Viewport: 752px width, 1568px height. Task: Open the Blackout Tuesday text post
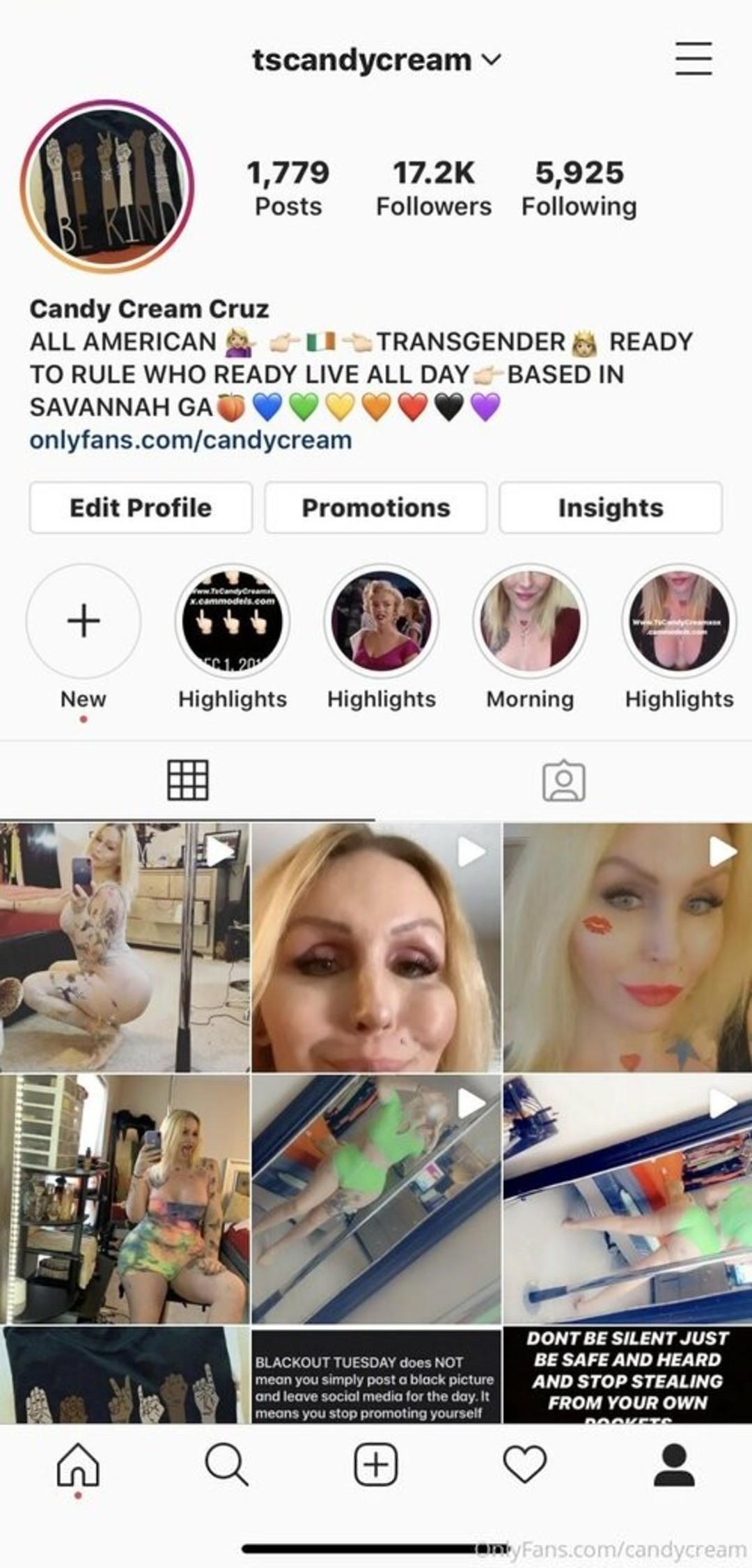pos(375,1376)
